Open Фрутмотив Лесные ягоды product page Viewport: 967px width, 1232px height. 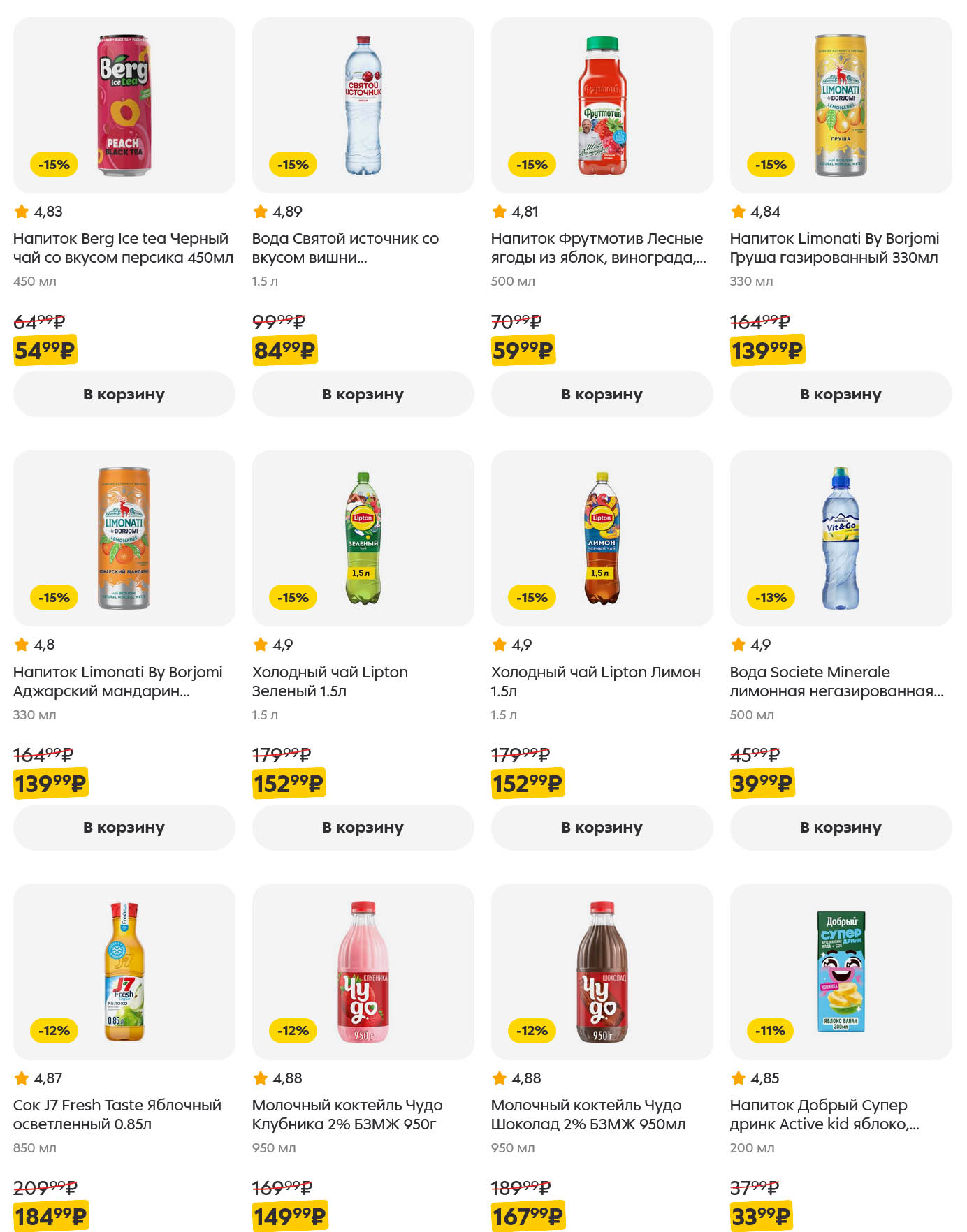point(602,106)
